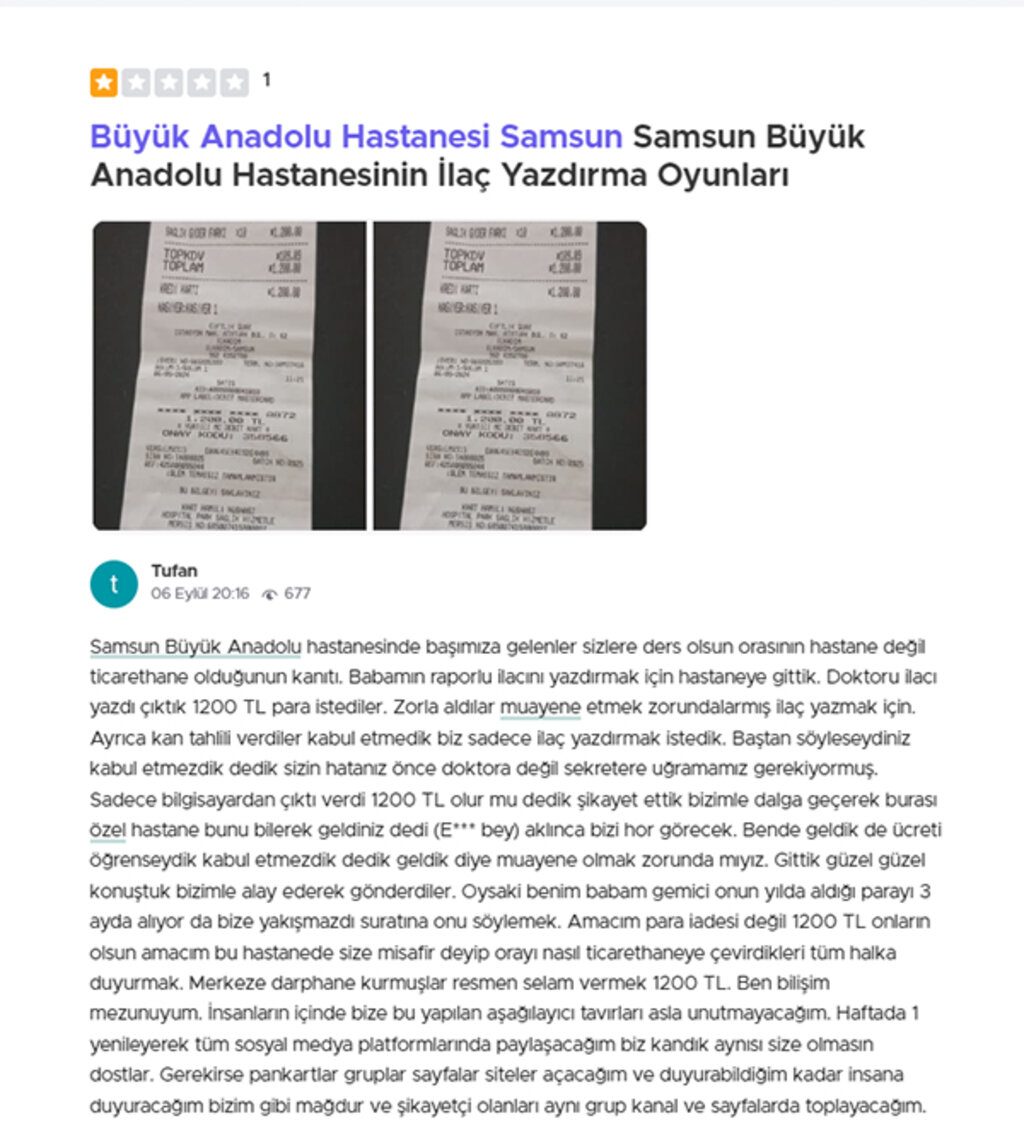Open the Büyük Anadolu Hastanesi Samsun brand link
The width and height of the screenshot is (1024, 1133).
tap(355, 136)
